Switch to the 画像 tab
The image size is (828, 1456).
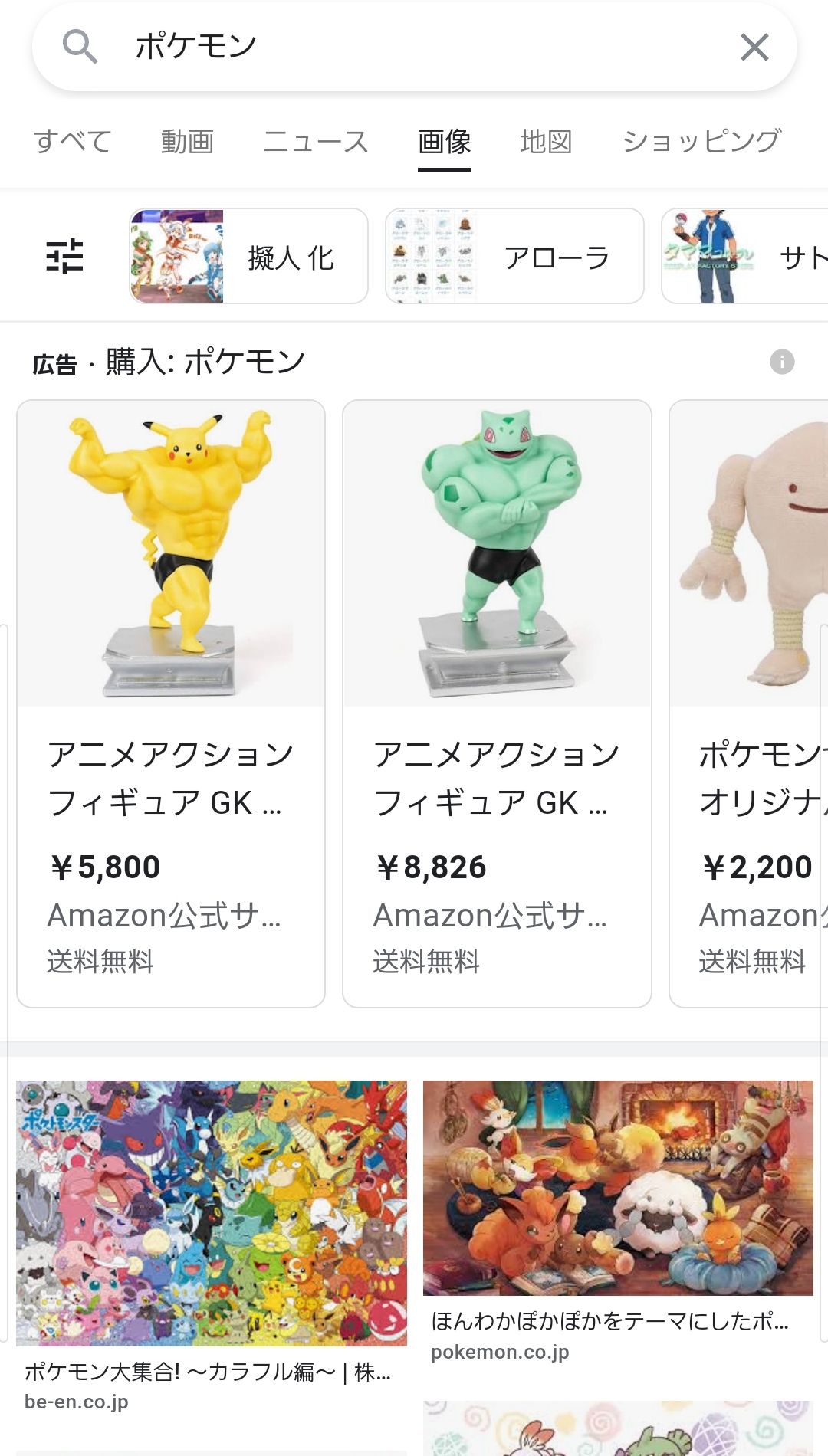tap(444, 142)
